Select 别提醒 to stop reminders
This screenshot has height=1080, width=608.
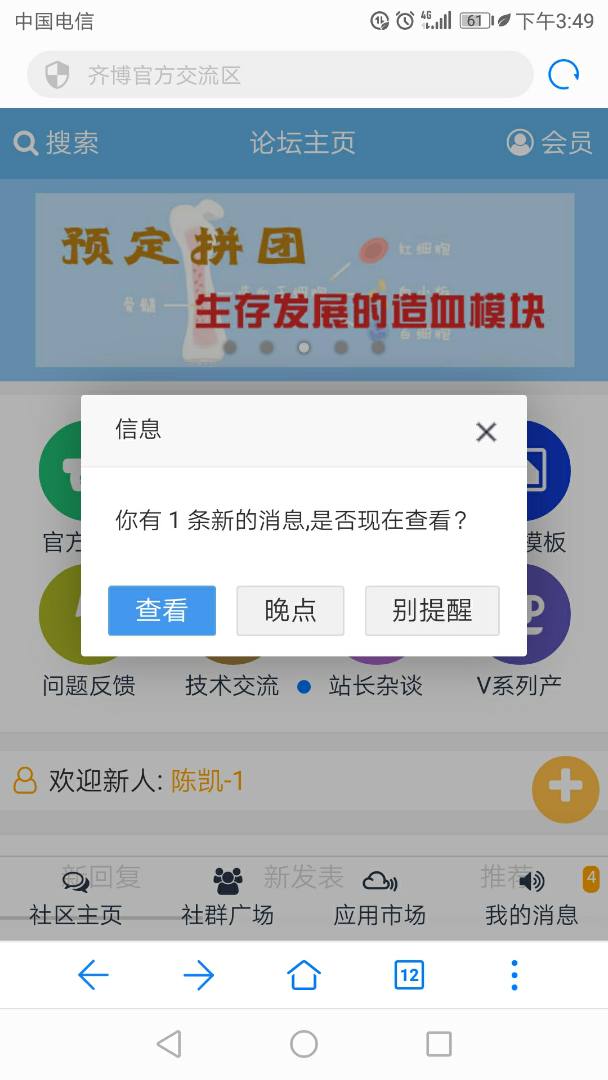[431, 610]
